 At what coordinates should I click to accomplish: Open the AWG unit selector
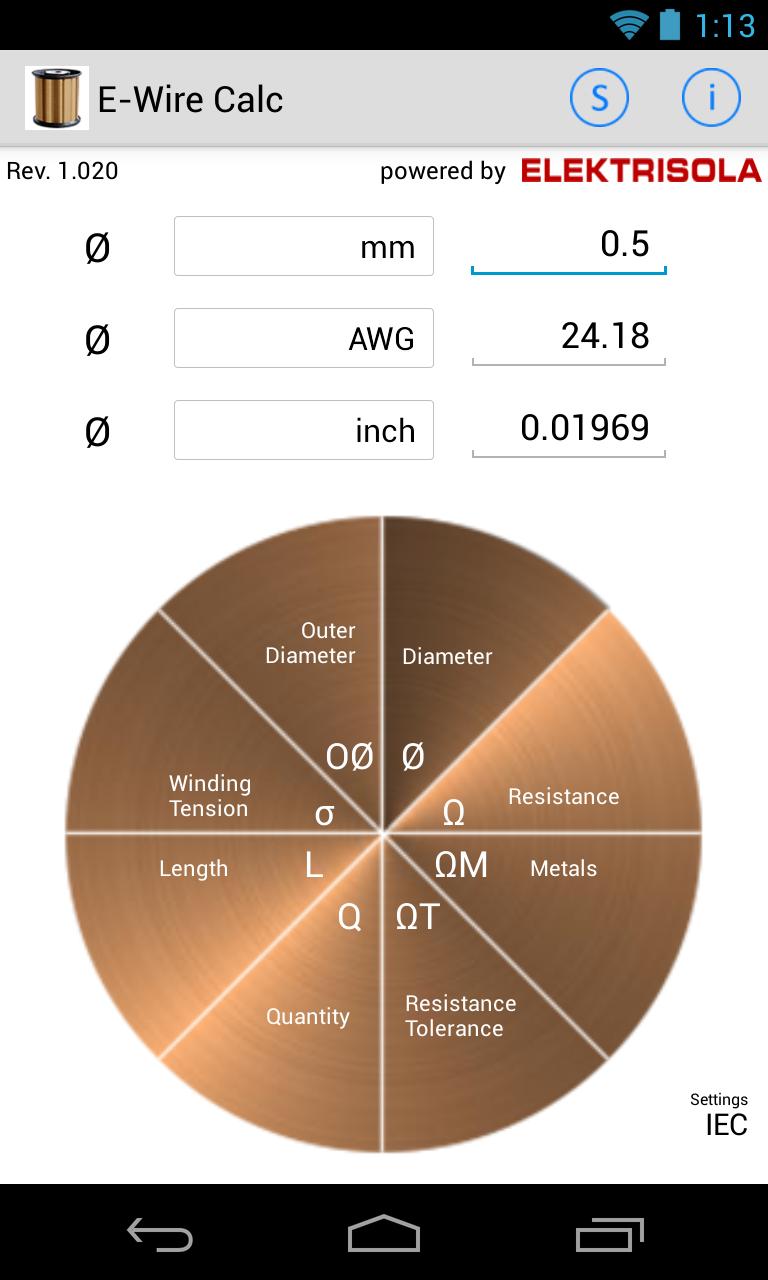(x=304, y=338)
